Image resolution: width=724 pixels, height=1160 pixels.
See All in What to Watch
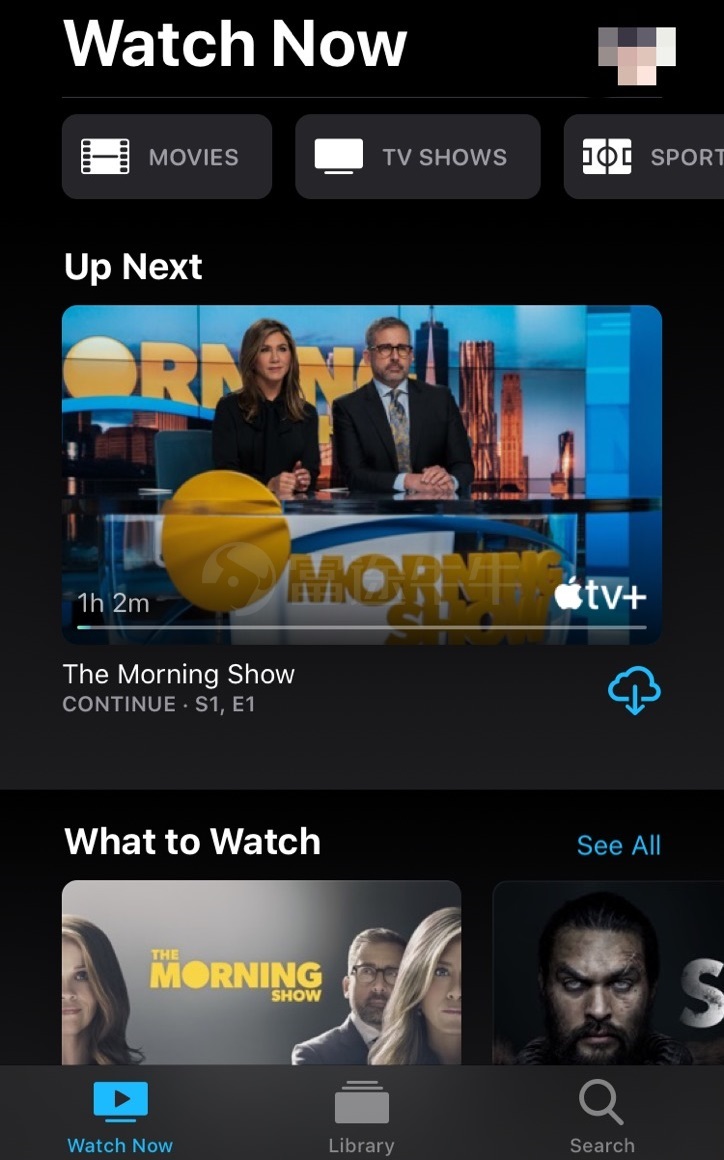click(618, 845)
